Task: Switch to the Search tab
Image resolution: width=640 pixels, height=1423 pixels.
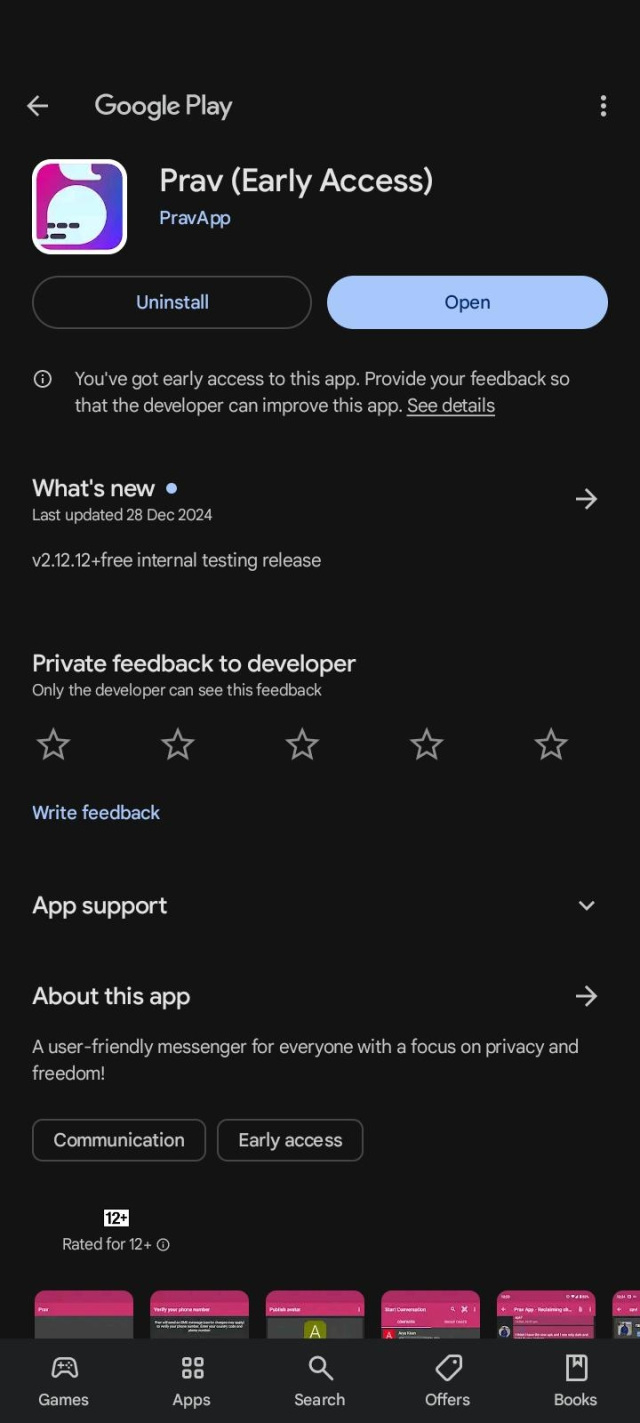Action: point(320,1380)
